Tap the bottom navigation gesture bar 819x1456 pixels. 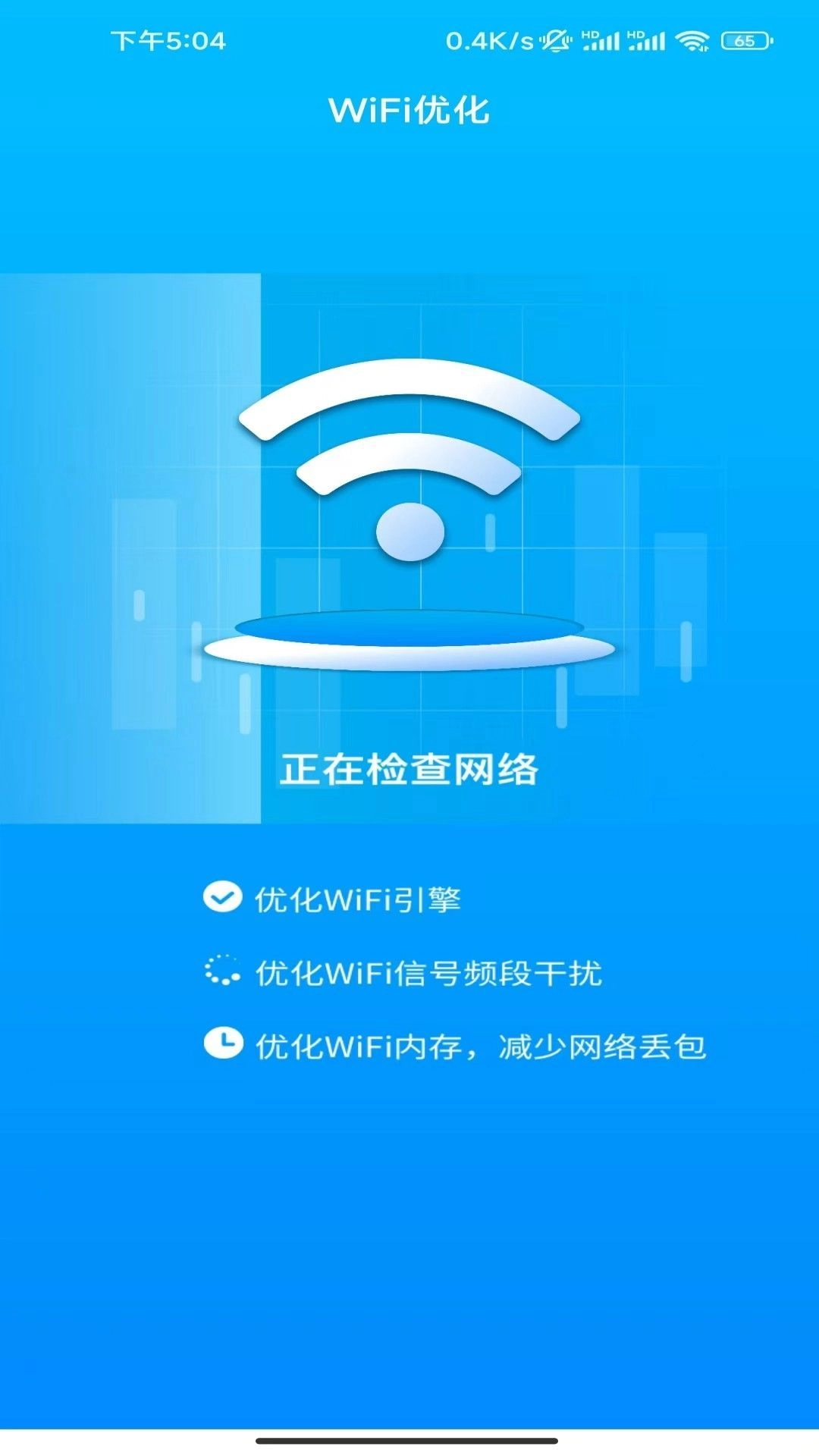(409, 1439)
